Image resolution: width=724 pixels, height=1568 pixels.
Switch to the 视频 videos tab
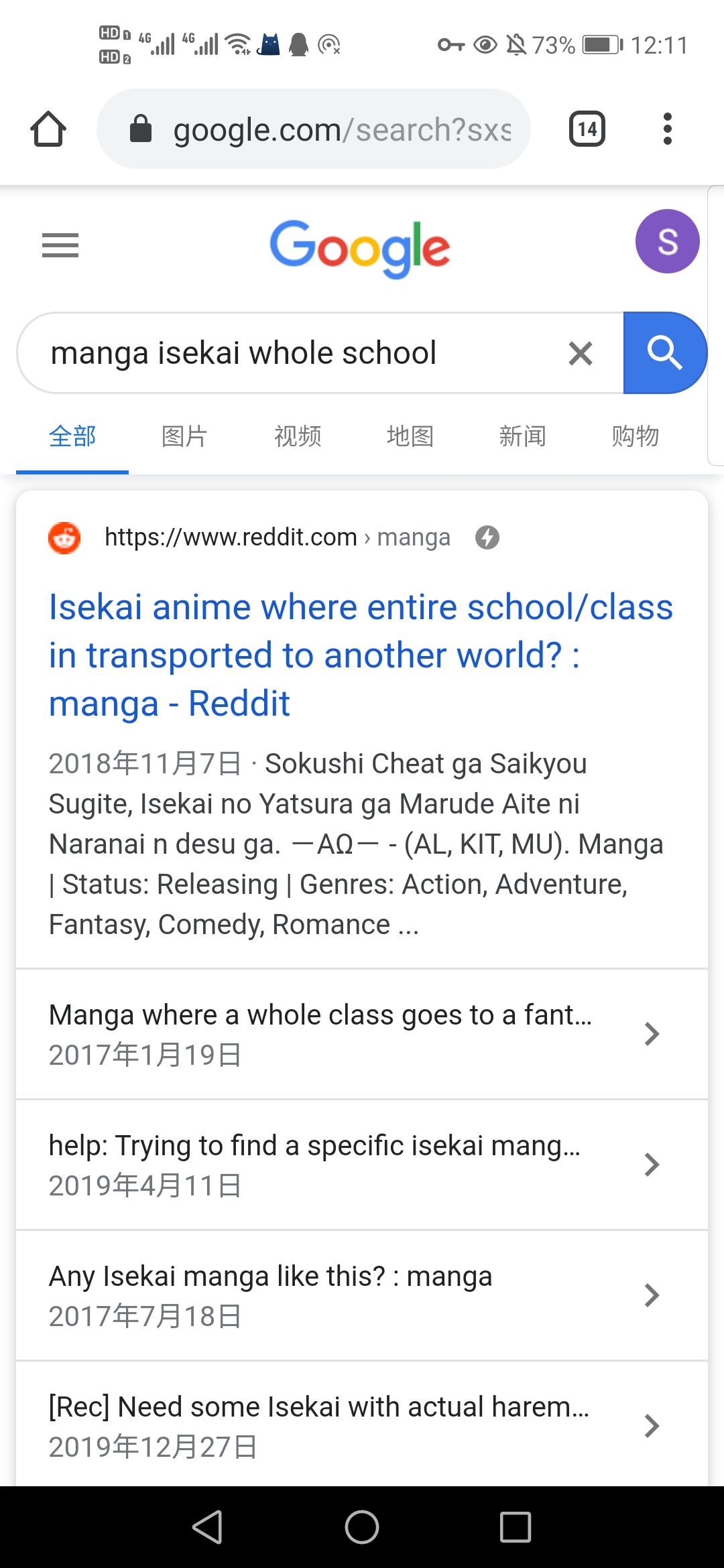coord(298,436)
